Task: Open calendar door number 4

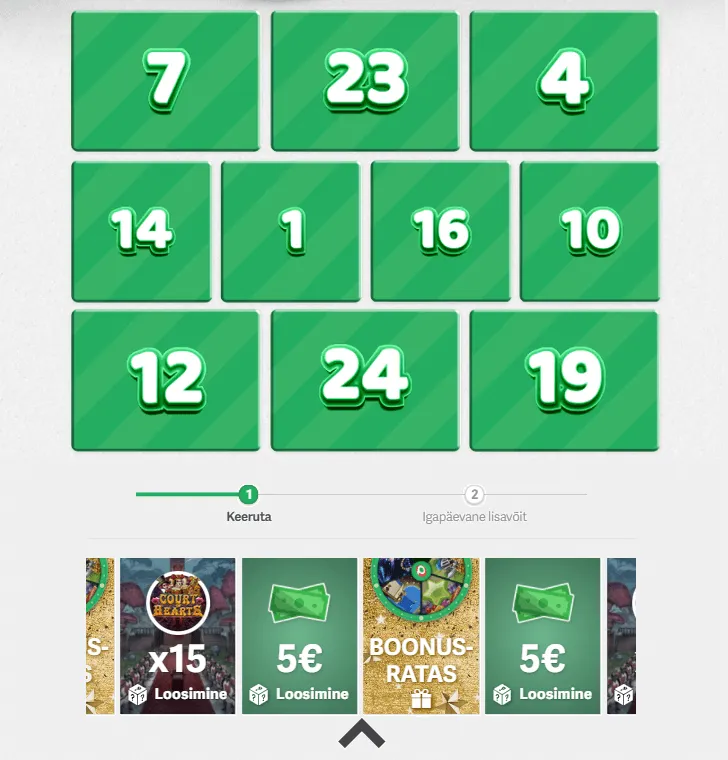Action: [x=564, y=80]
